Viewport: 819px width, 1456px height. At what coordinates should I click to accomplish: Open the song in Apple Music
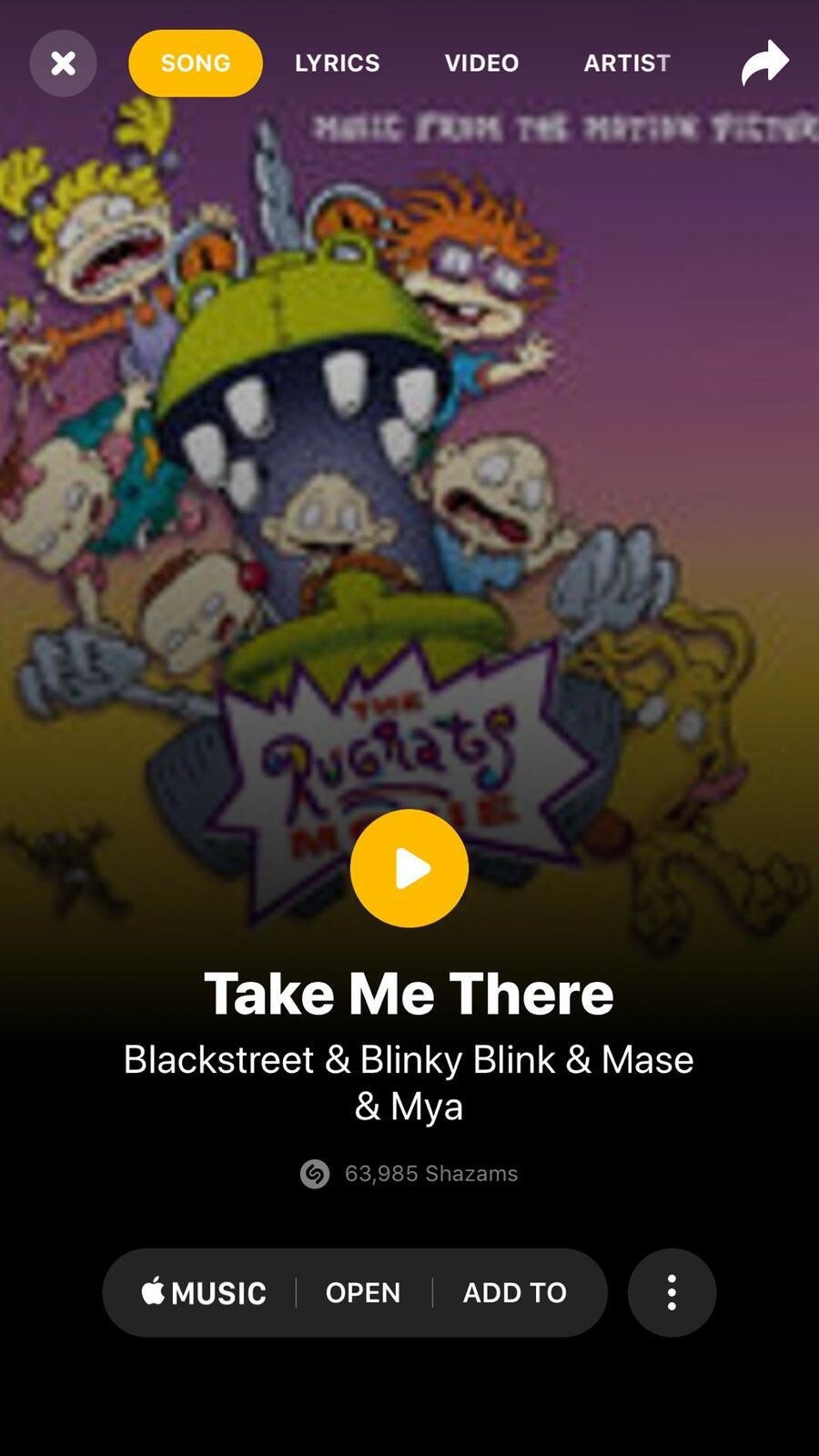click(363, 1292)
